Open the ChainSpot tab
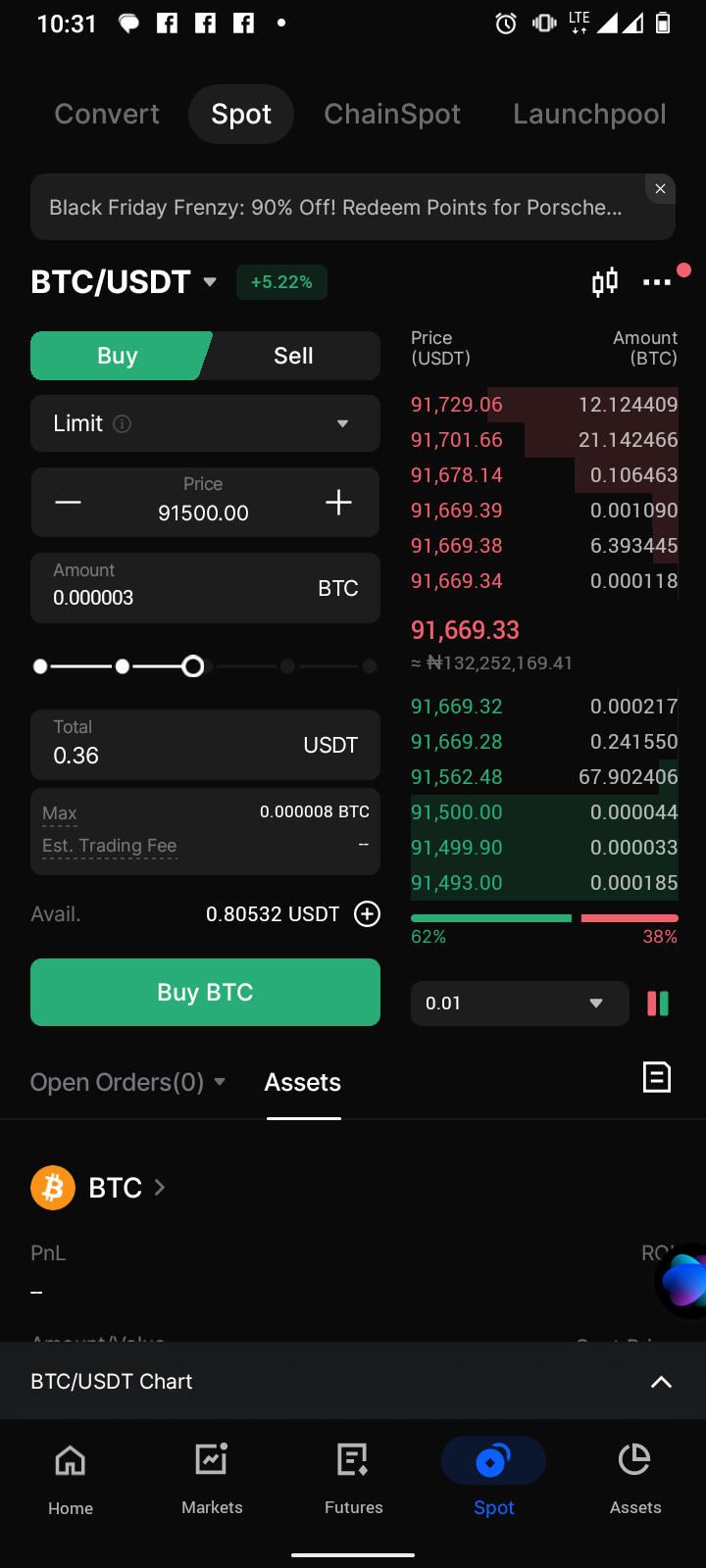 [x=392, y=115]
